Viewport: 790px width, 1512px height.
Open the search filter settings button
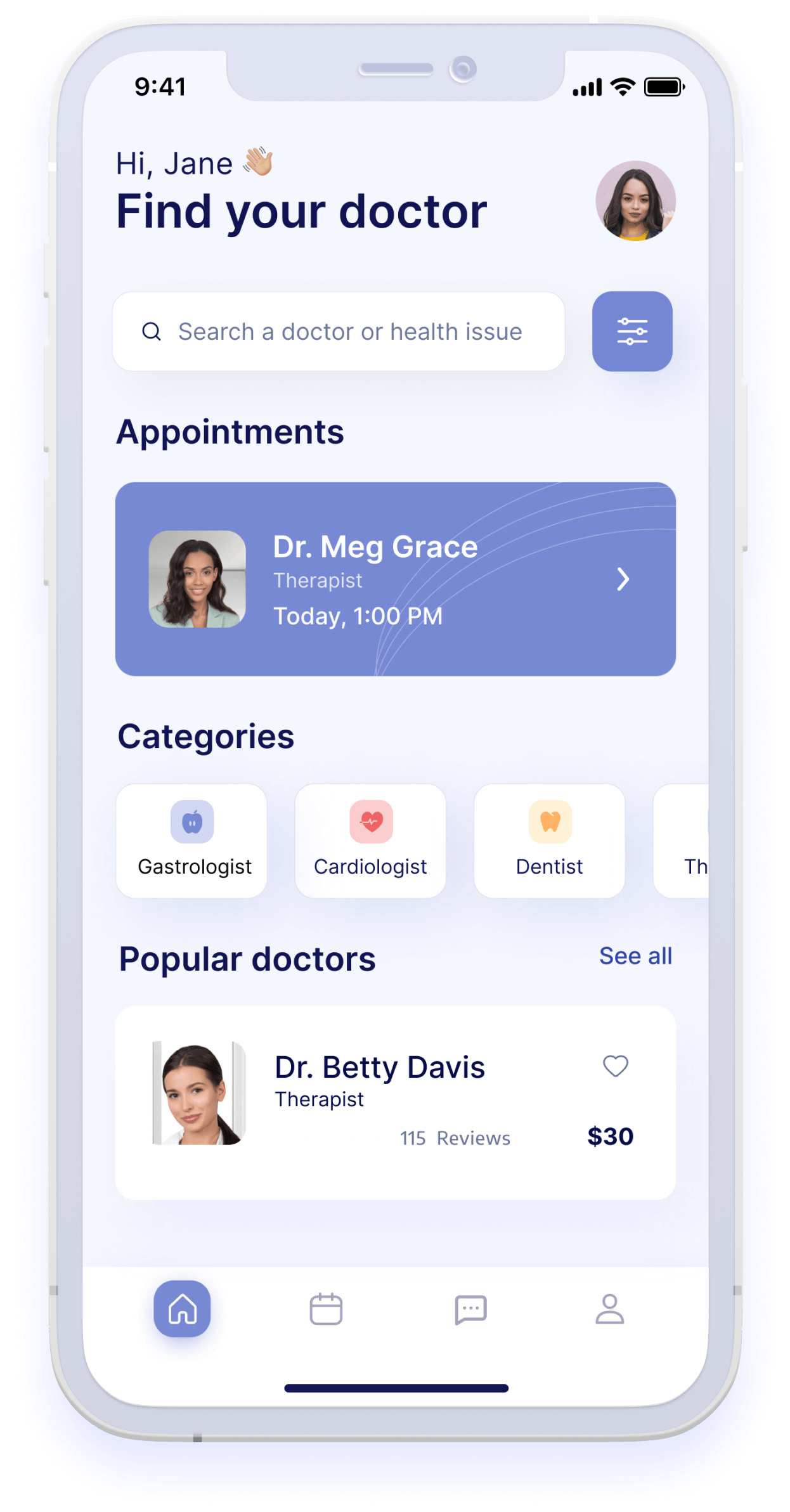(631, 332)
